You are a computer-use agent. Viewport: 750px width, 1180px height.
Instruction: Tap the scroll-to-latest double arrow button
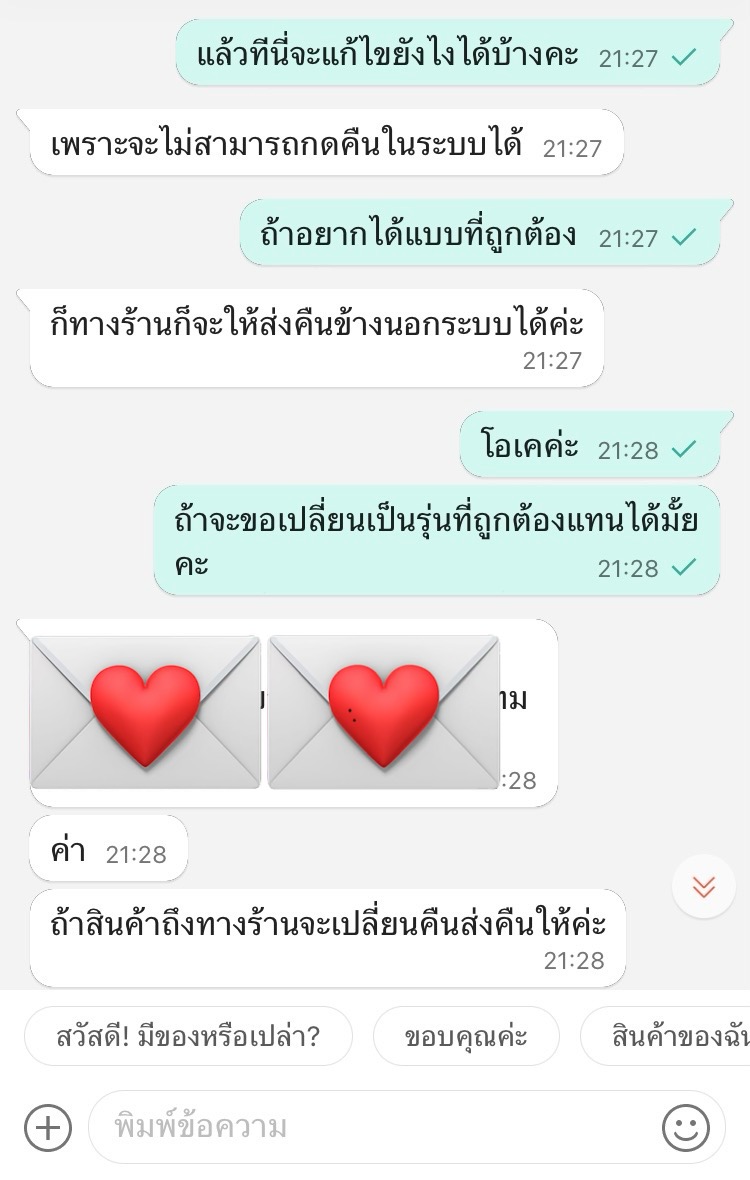click(x=703, y=887)
